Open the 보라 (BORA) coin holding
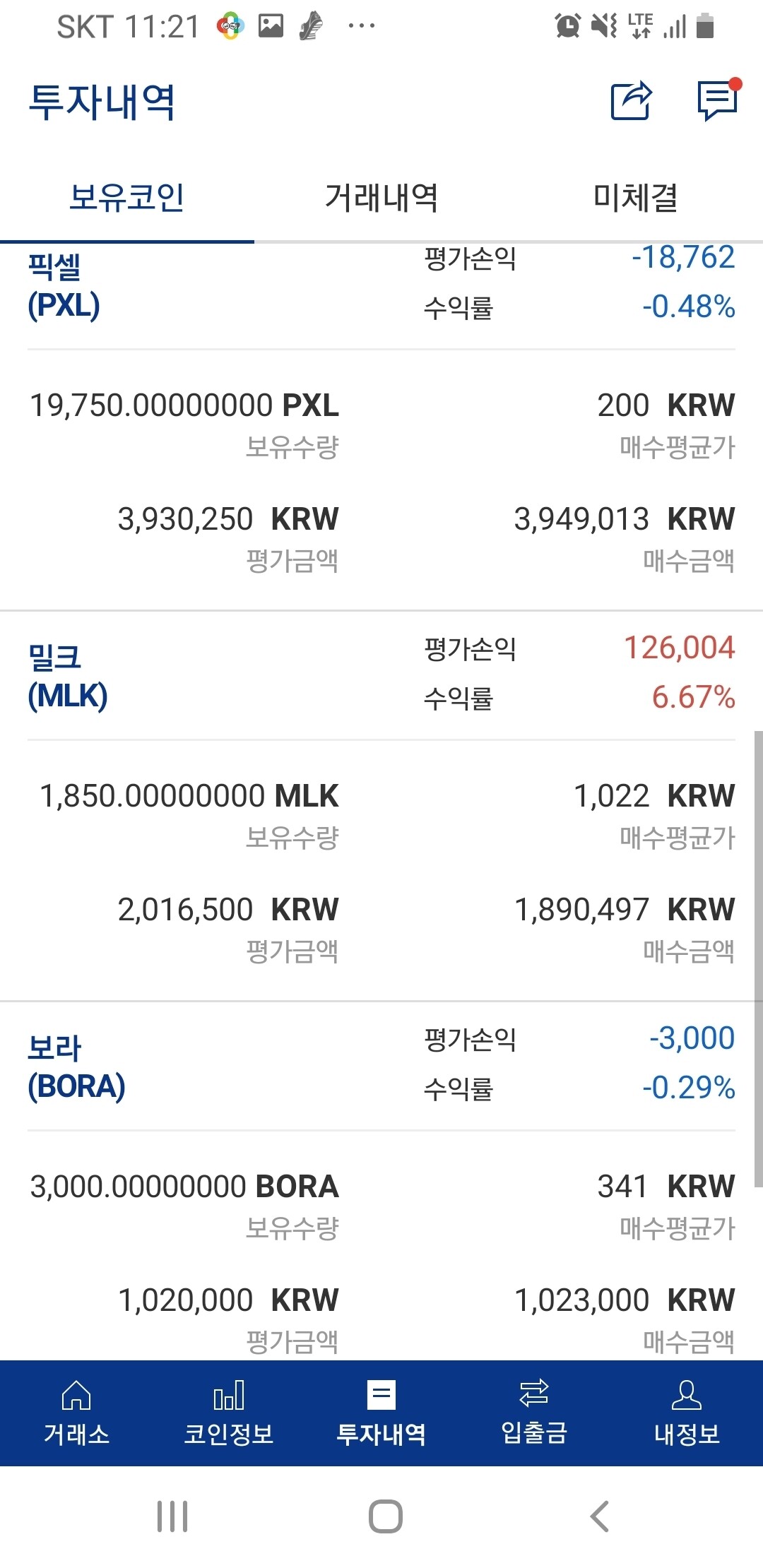 tap(76, 1067)
